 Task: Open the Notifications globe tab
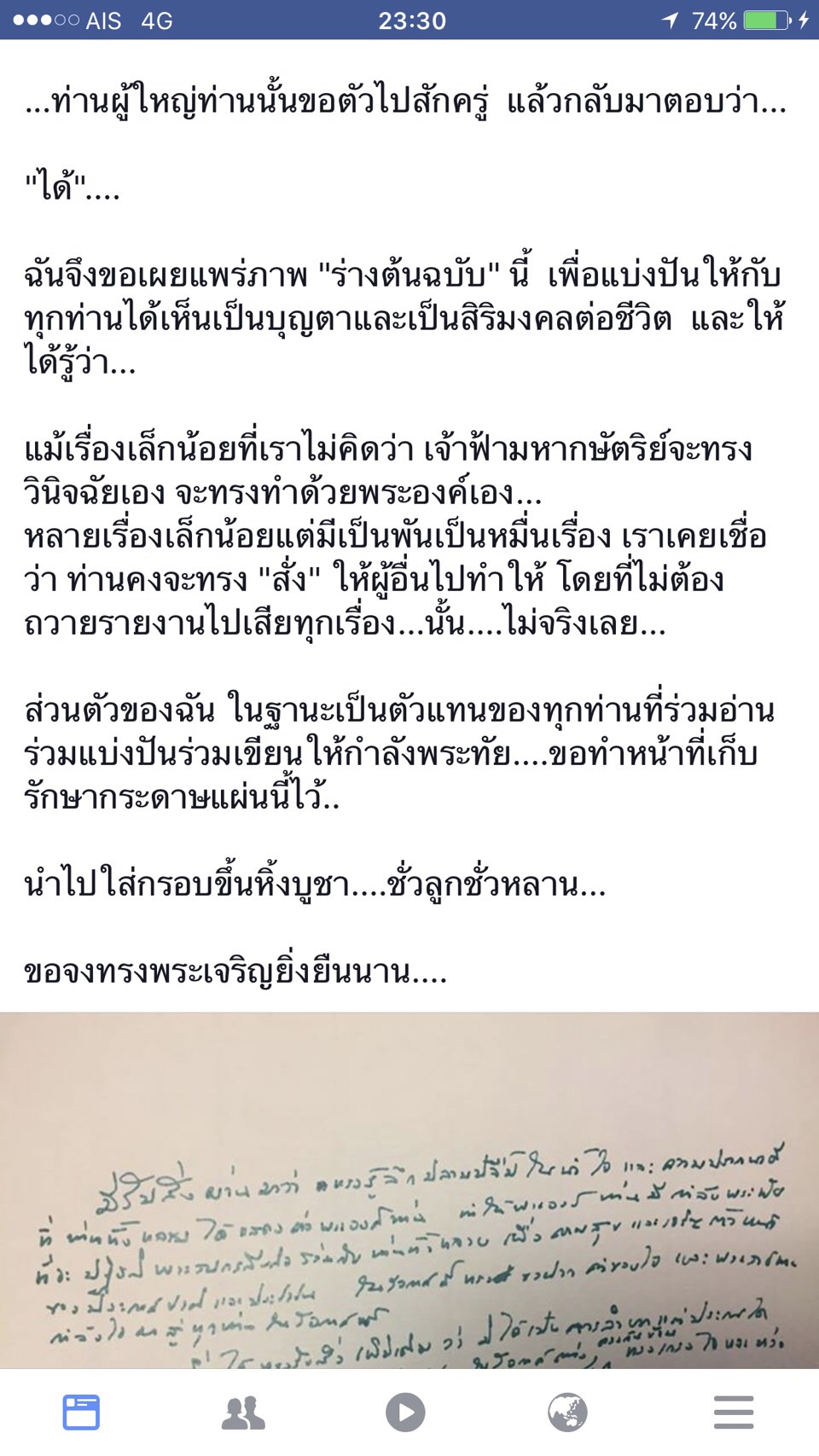tap(567, 1412)
